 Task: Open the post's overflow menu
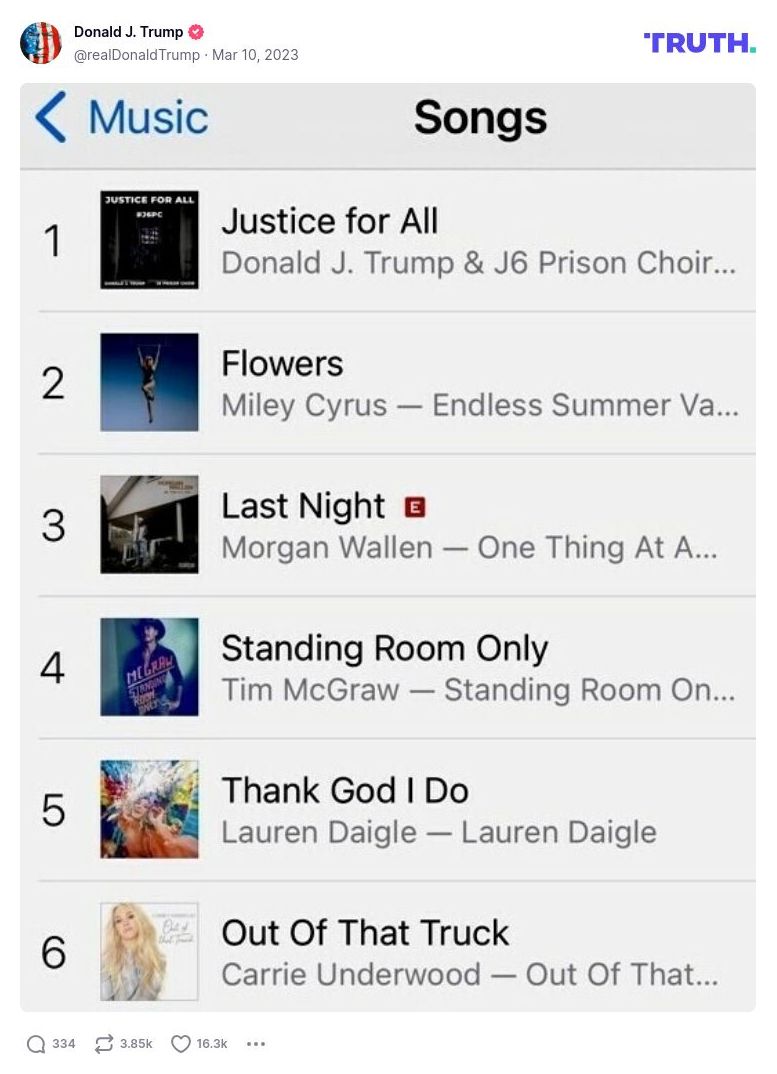(x=256, y=1044)
